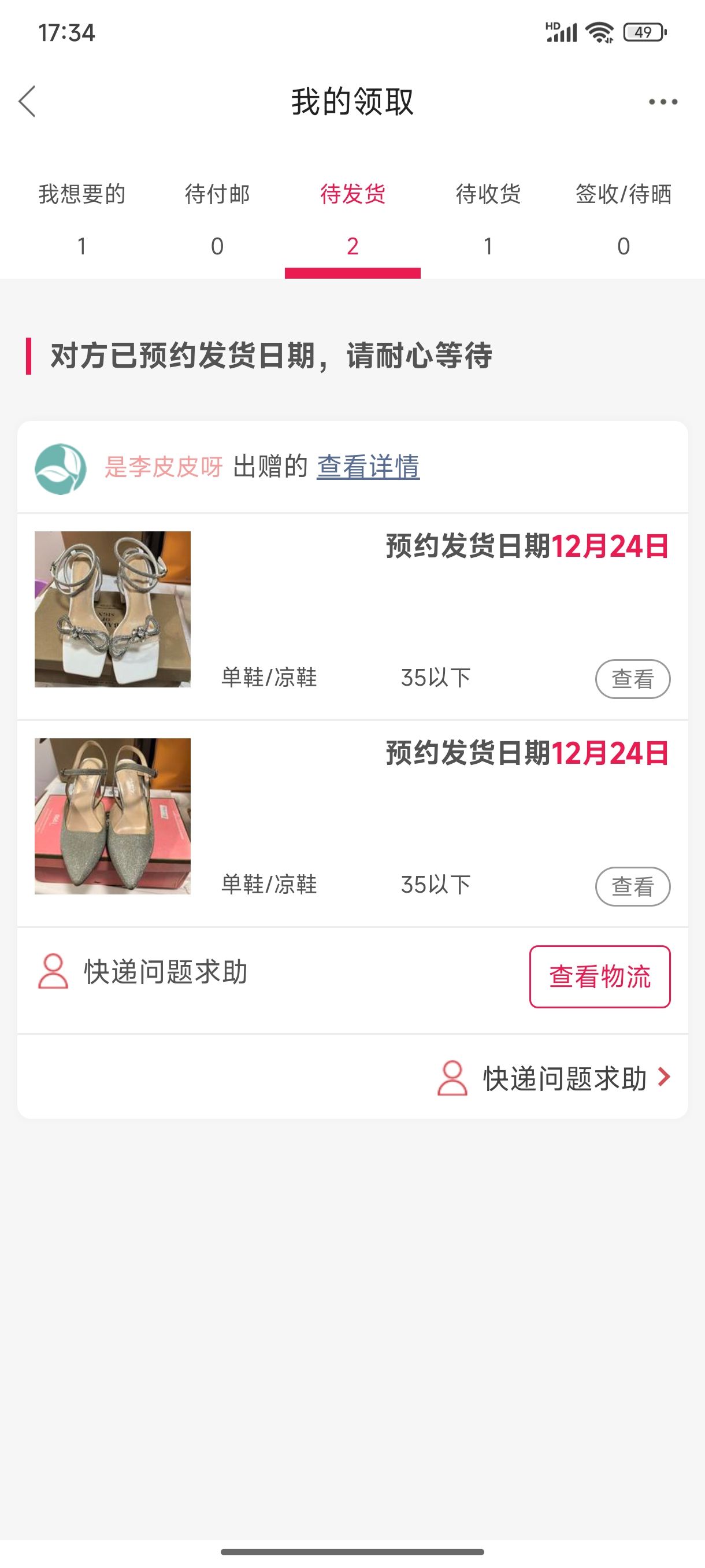Go back using the top-left arrow
This screenshot has width=705, height=1568.
click(27, 101)
